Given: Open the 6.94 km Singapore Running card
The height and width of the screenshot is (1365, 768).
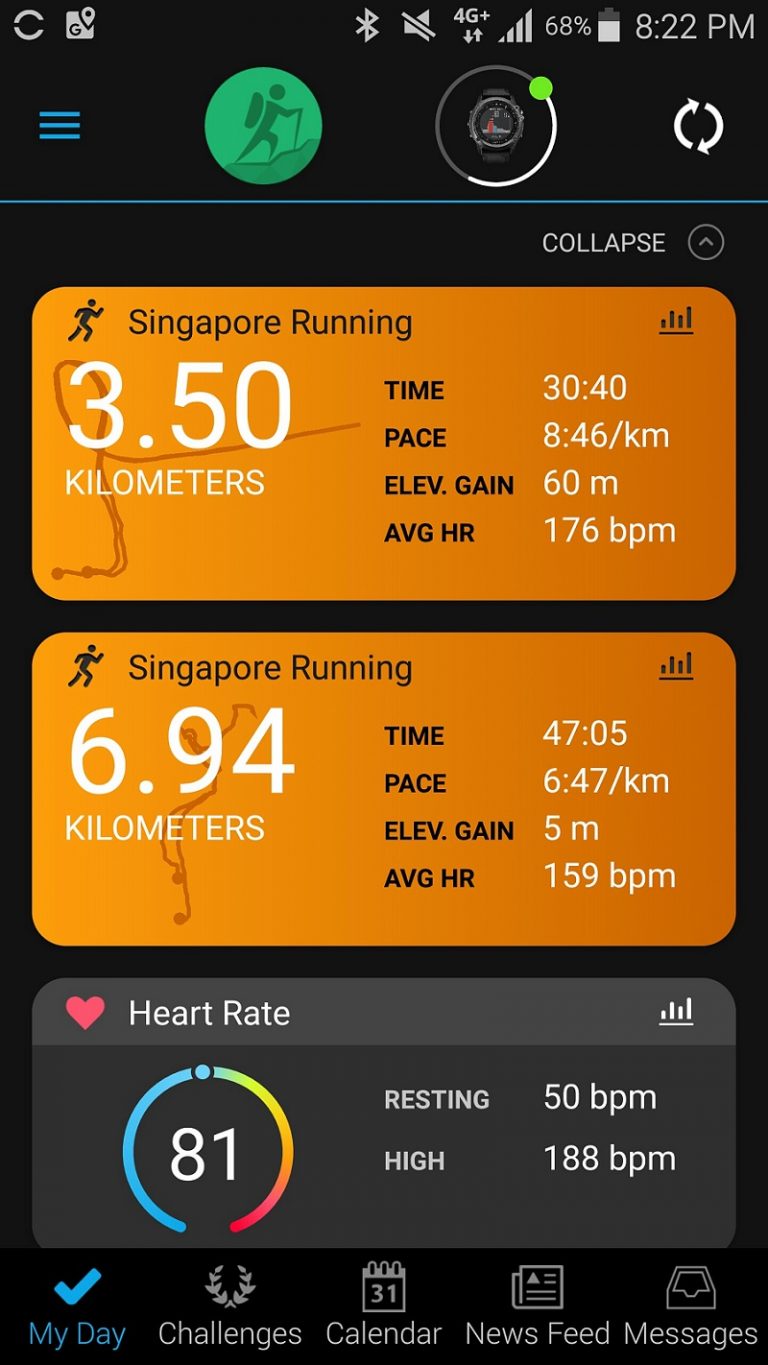Looking at the screenshot, I should 384,788.
